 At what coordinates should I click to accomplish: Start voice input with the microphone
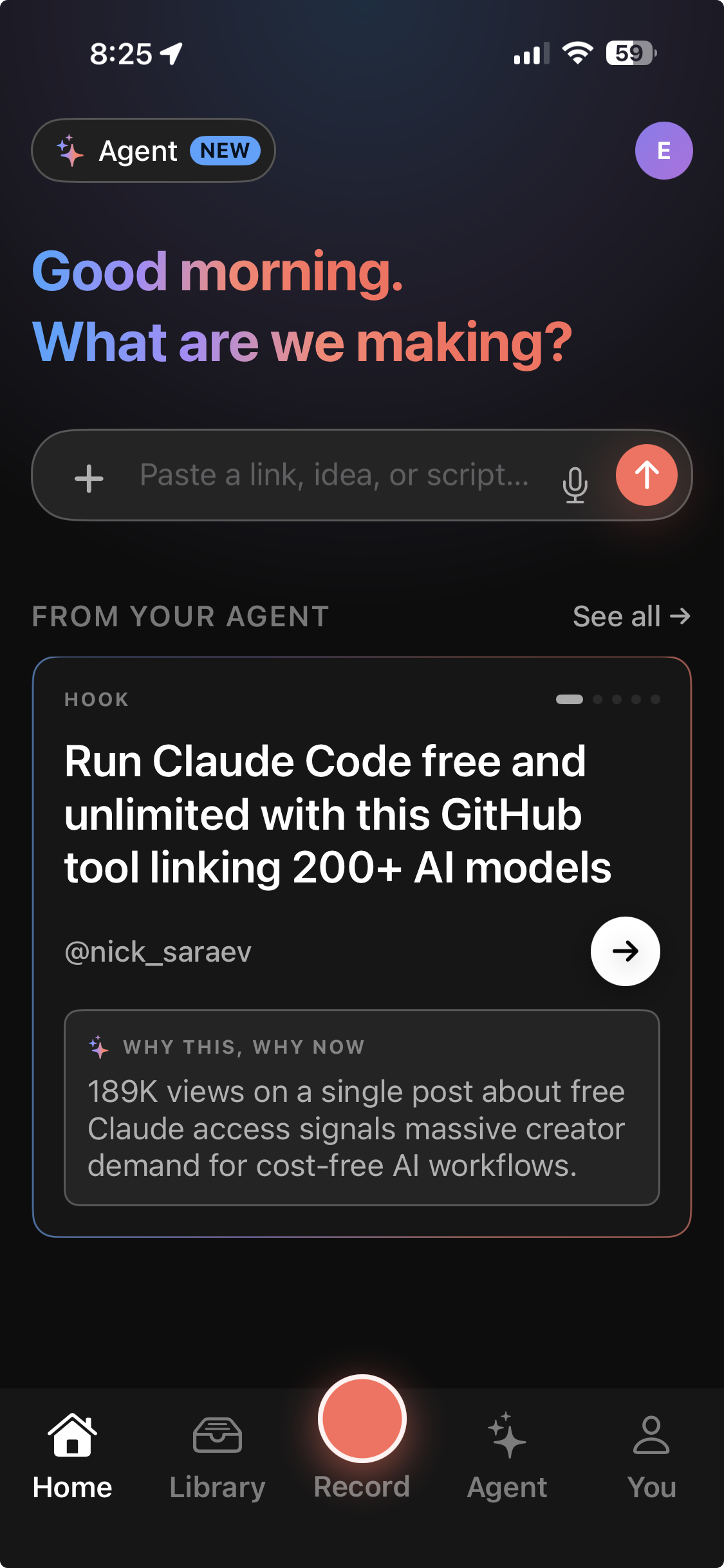pyautogui.click(x=575, y=484)
